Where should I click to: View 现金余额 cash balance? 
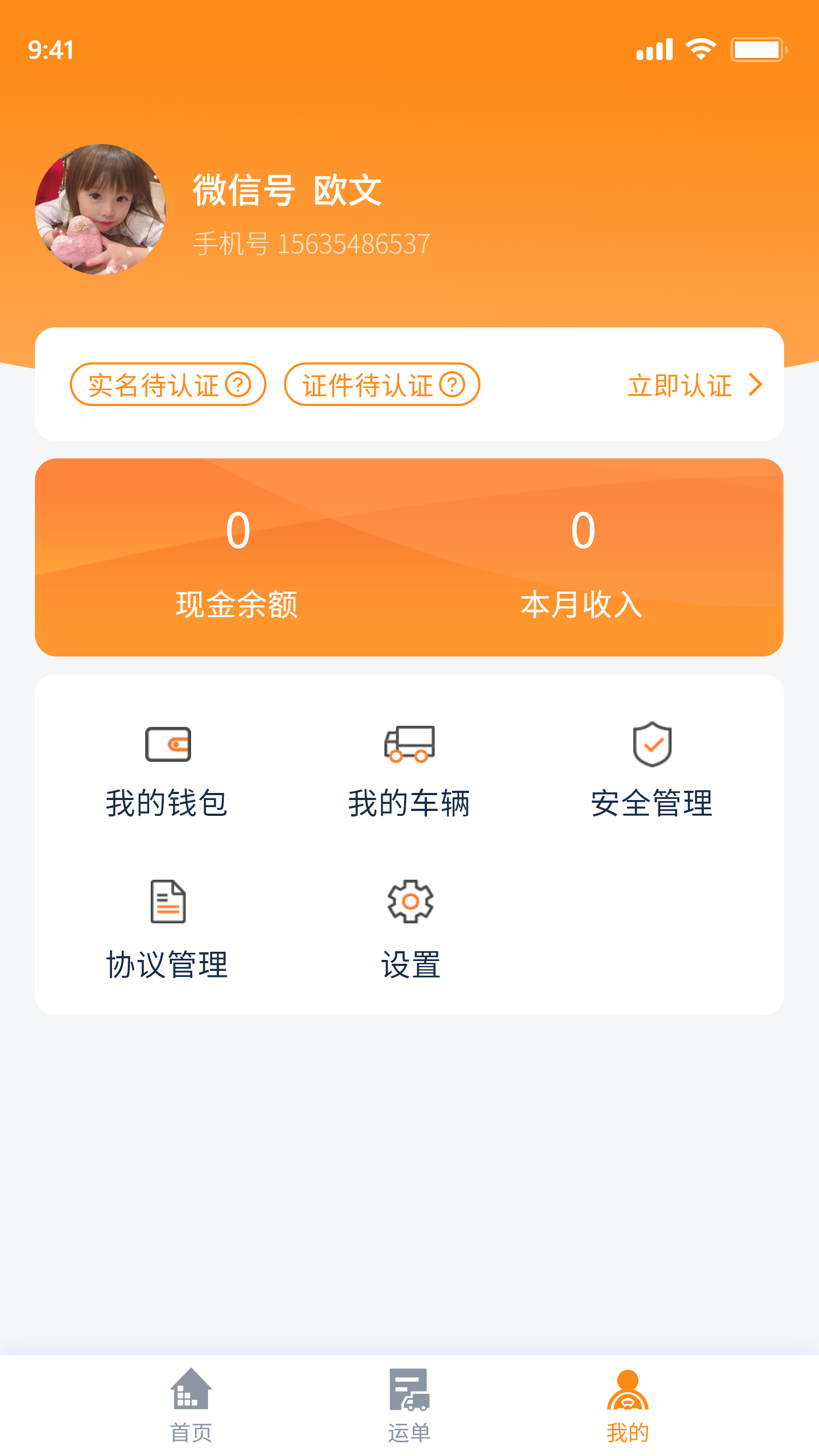[237, 562]
